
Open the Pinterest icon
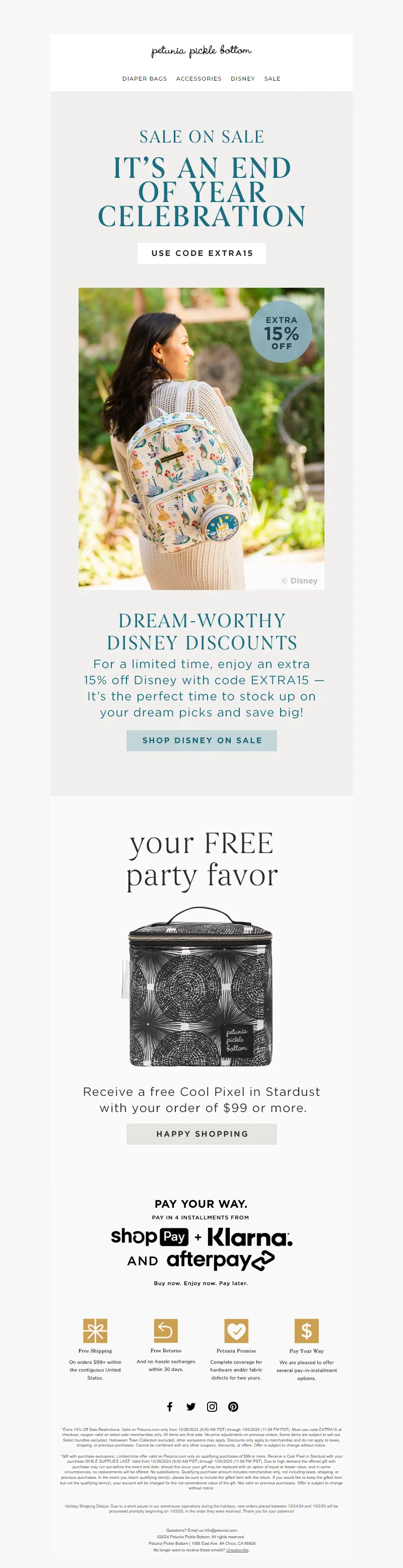(233, 1407)
